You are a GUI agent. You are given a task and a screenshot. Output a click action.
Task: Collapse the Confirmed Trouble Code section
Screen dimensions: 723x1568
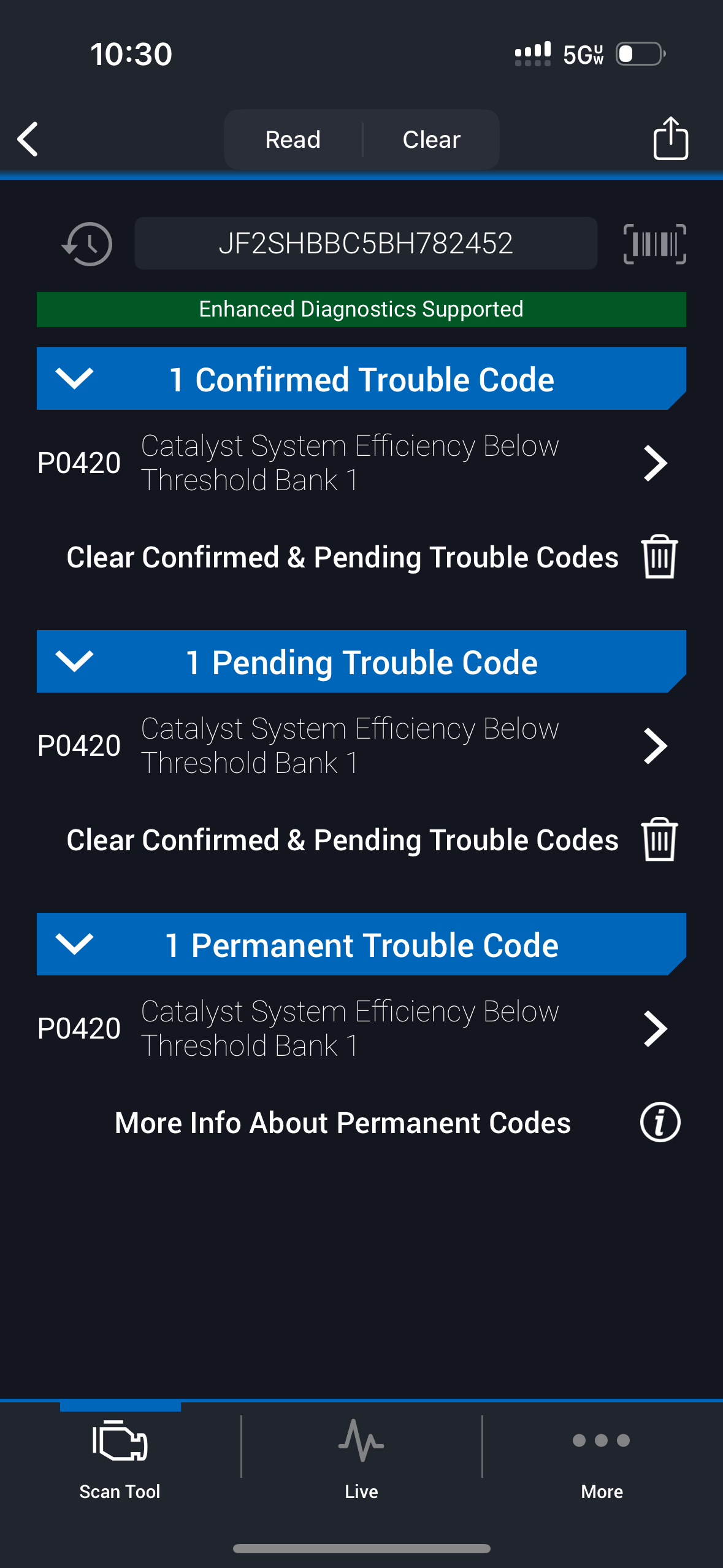(75, 379)
